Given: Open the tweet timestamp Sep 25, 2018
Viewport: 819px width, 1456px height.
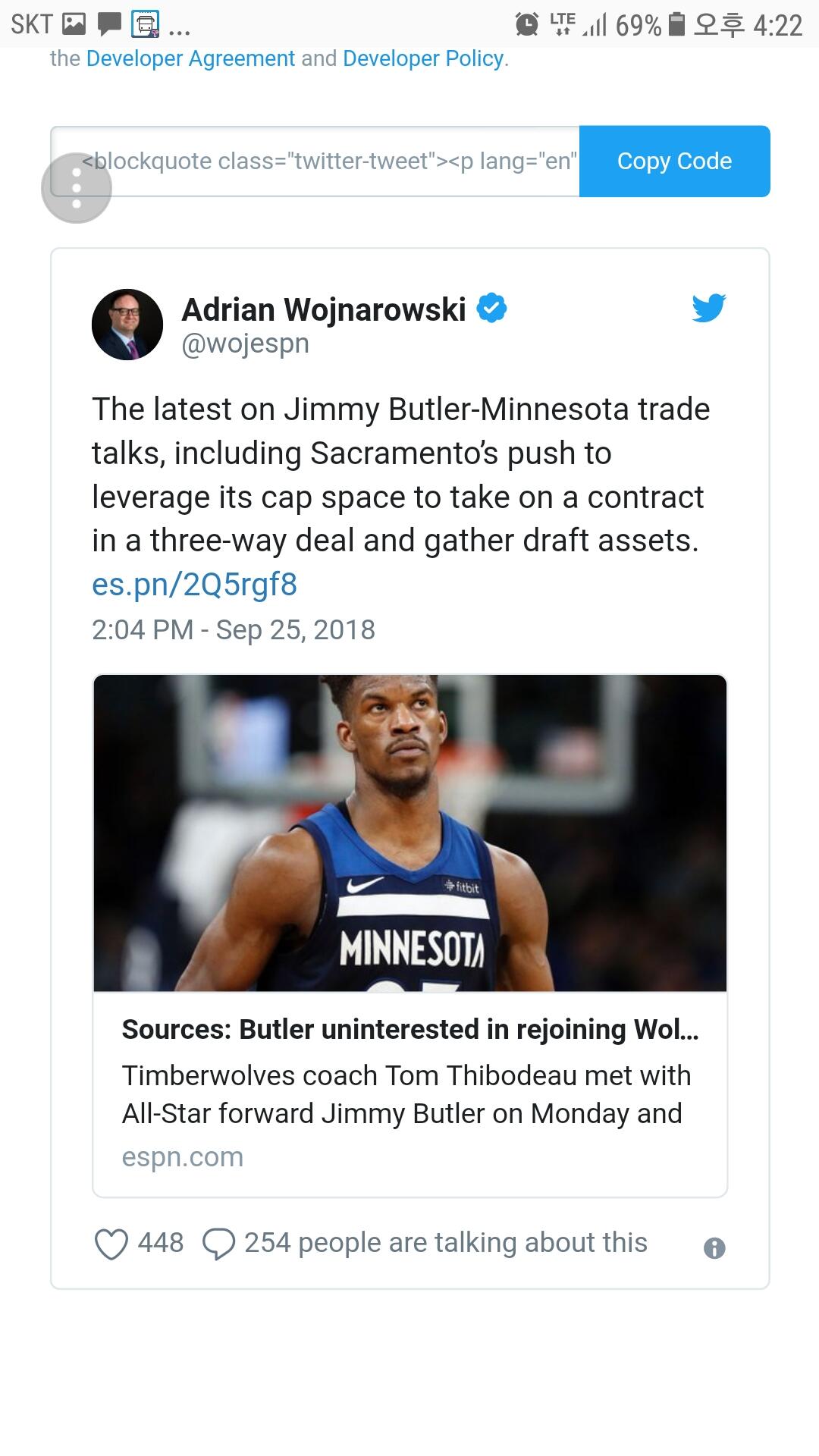Looking at the screenshot, I should pos(234,630).
